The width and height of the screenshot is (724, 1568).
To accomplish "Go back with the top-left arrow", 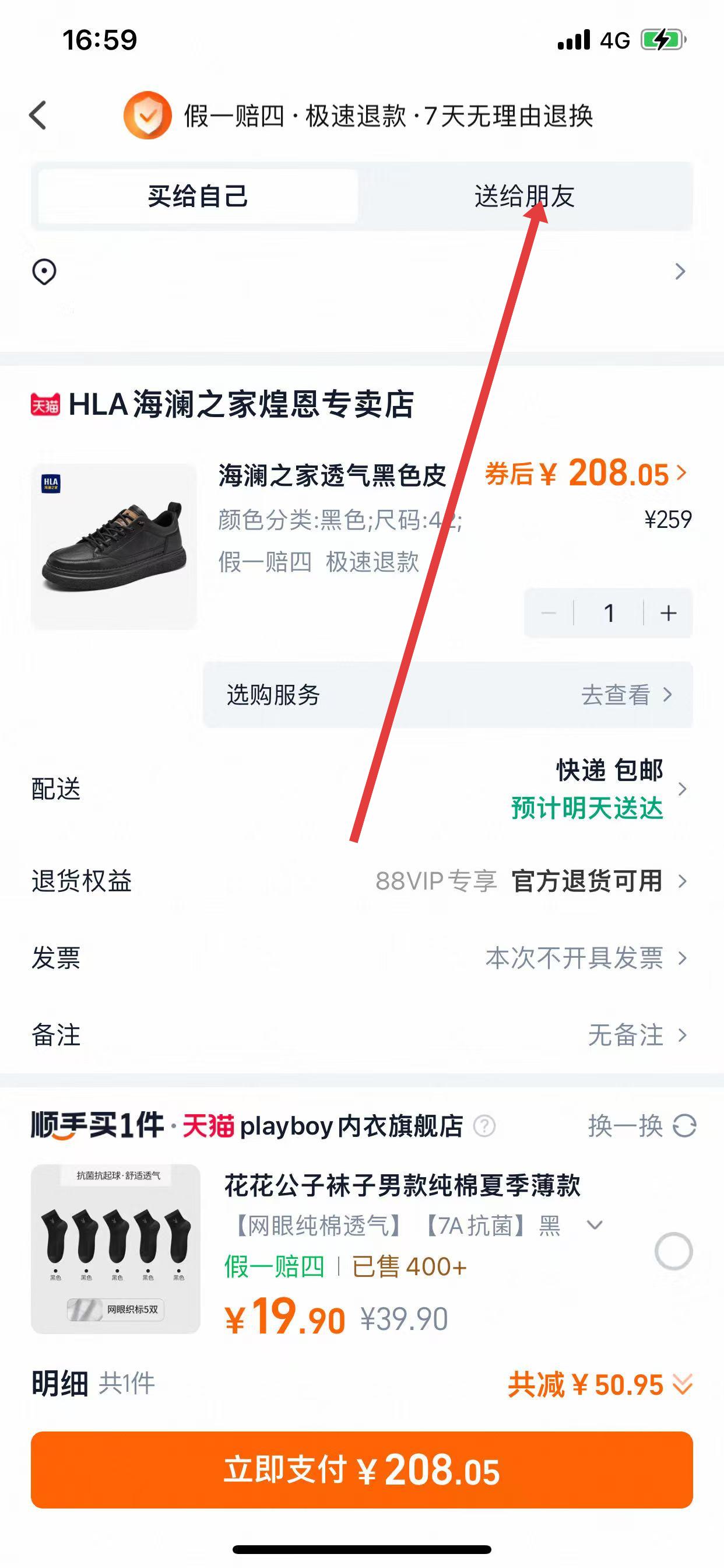I will 38,115.
